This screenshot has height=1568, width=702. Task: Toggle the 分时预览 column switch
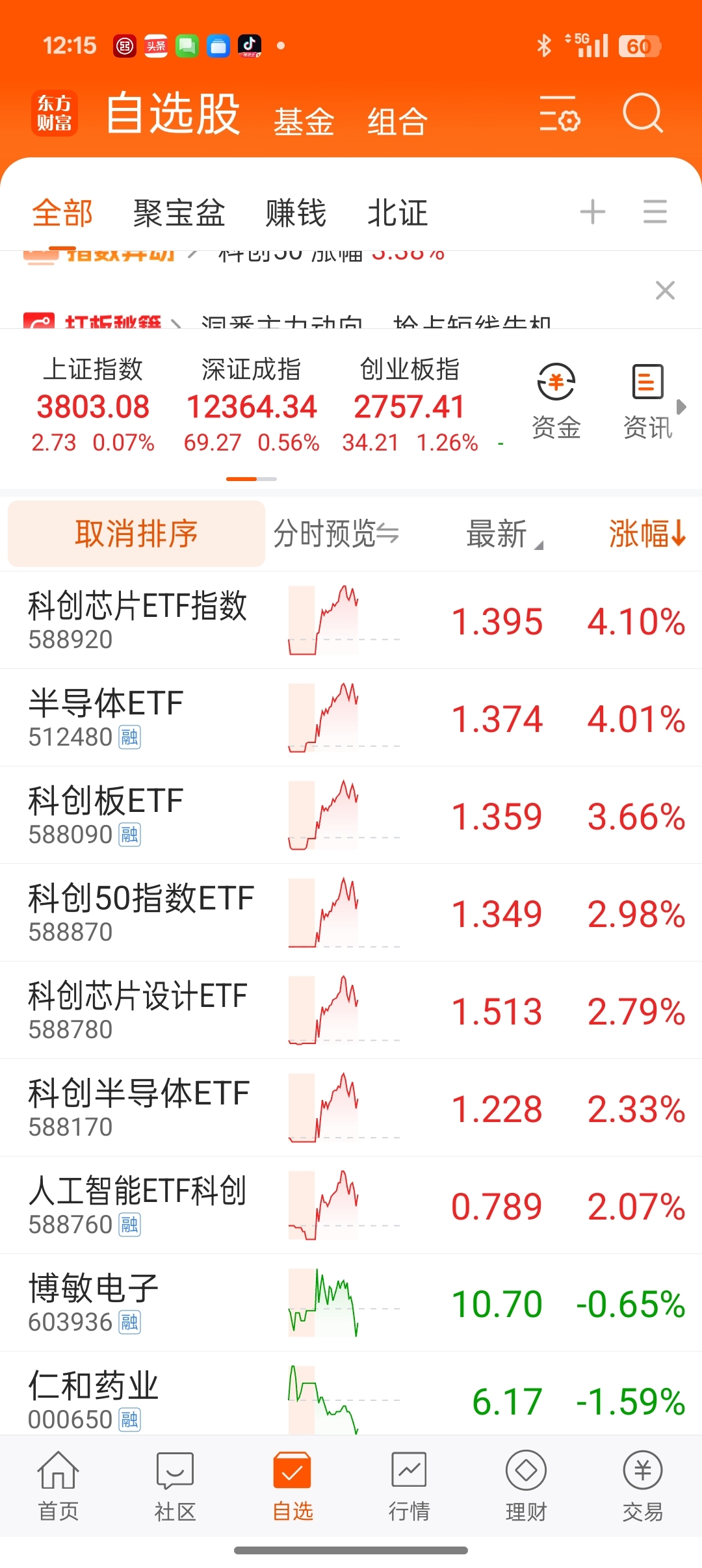coord(336,534)
